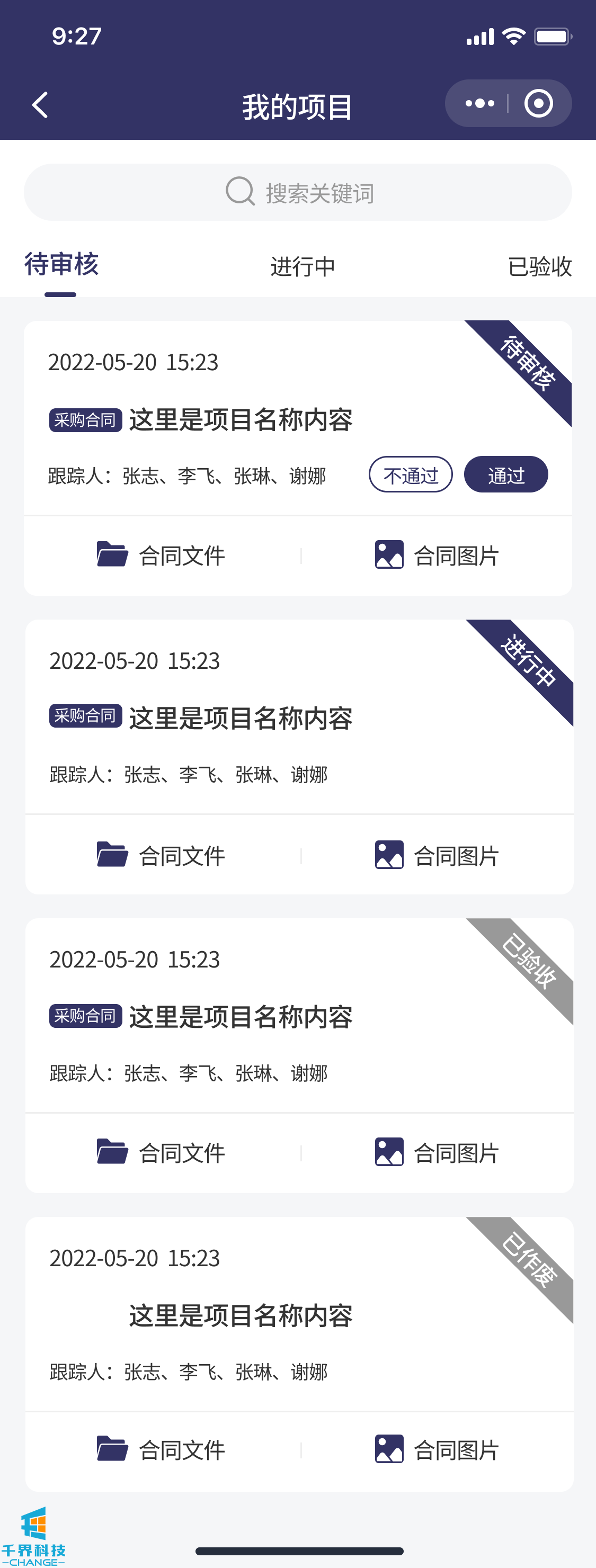The width and height of the screenshot is (596, 1568).
Task: Open 合同文件 of the 待审核 project
Action: pos(162,555)
